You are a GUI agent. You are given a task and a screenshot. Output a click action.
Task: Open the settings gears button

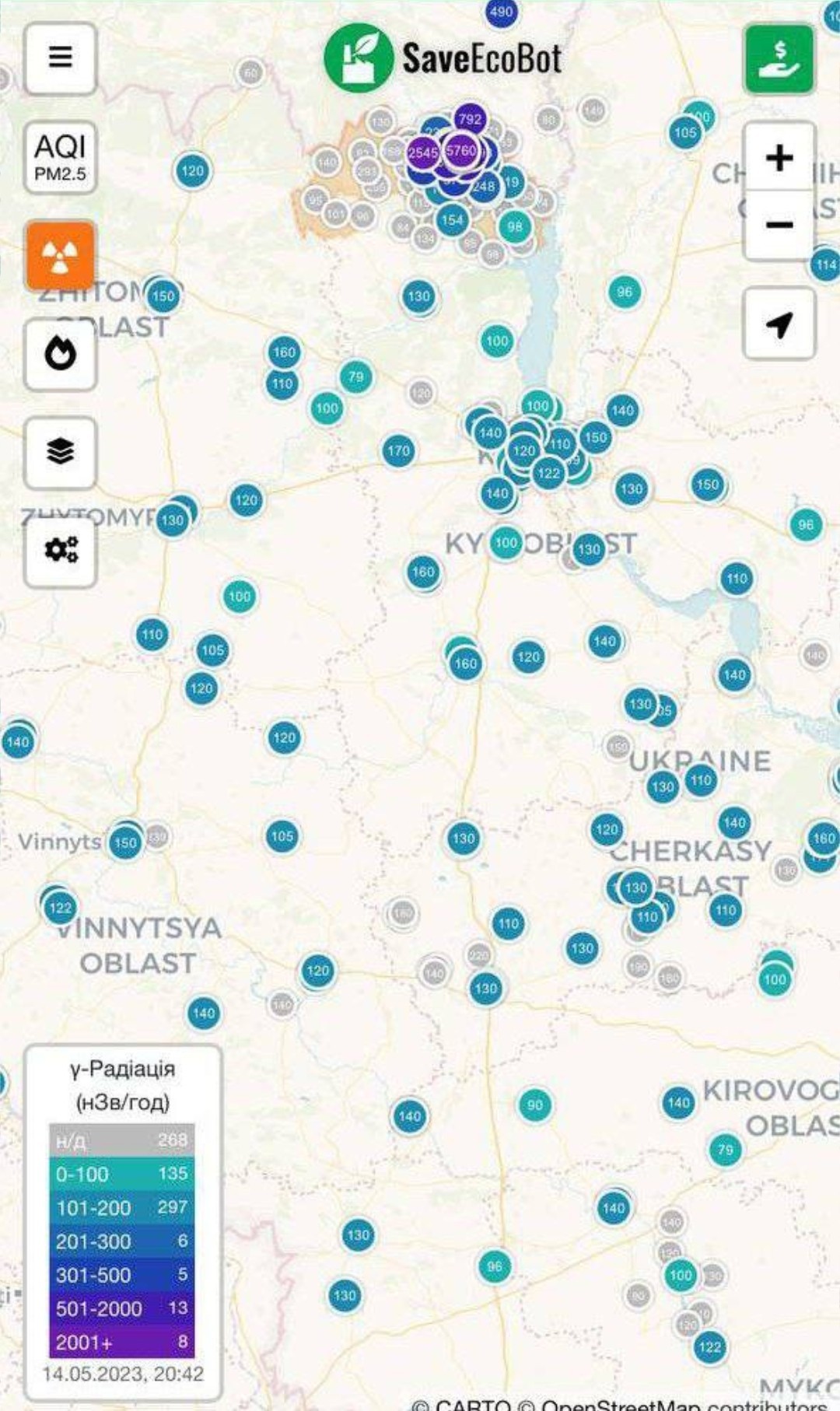point(61,551)
